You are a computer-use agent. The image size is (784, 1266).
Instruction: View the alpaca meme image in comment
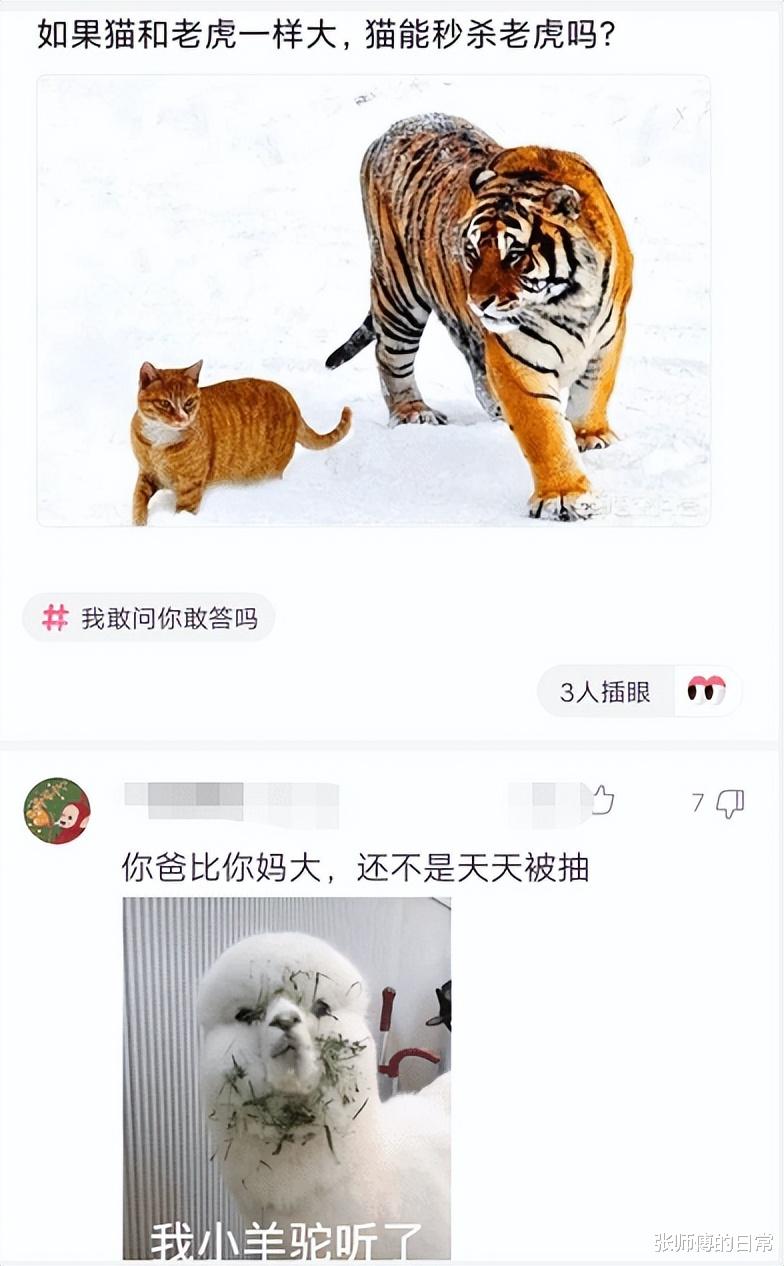[286, 1077]
